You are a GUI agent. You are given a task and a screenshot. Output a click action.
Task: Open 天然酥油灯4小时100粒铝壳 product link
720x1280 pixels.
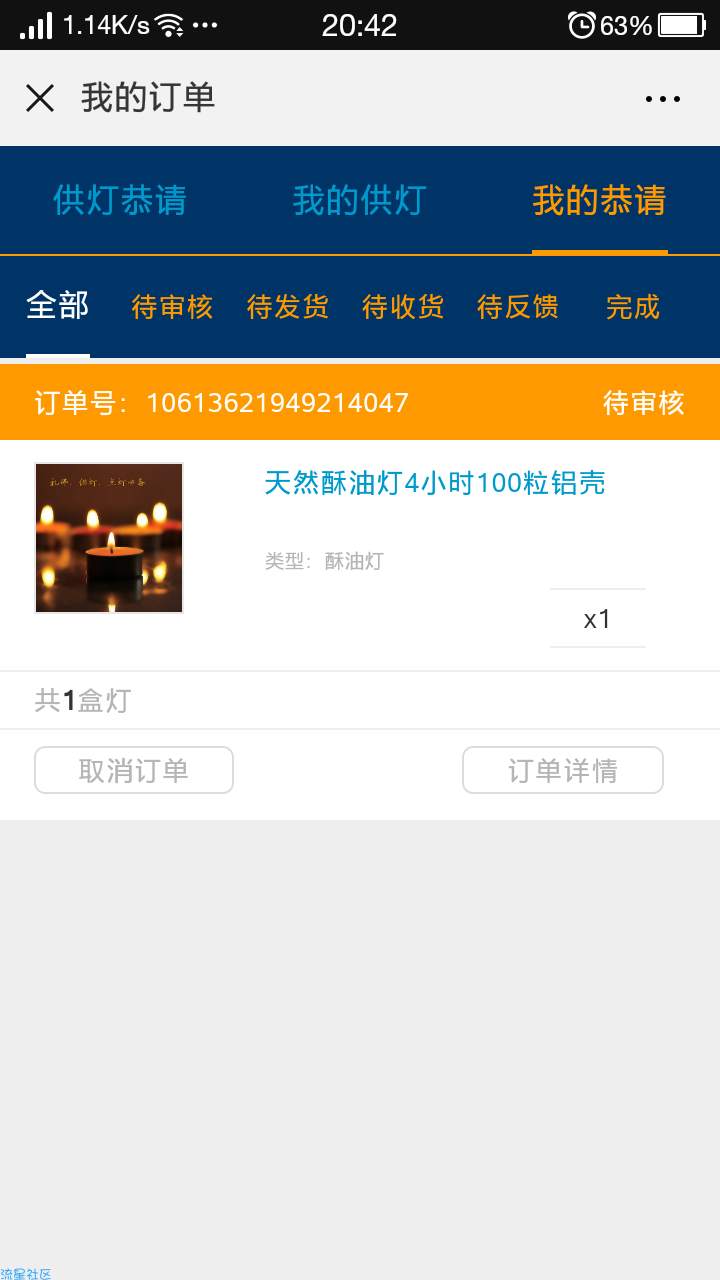click(435, 483)
